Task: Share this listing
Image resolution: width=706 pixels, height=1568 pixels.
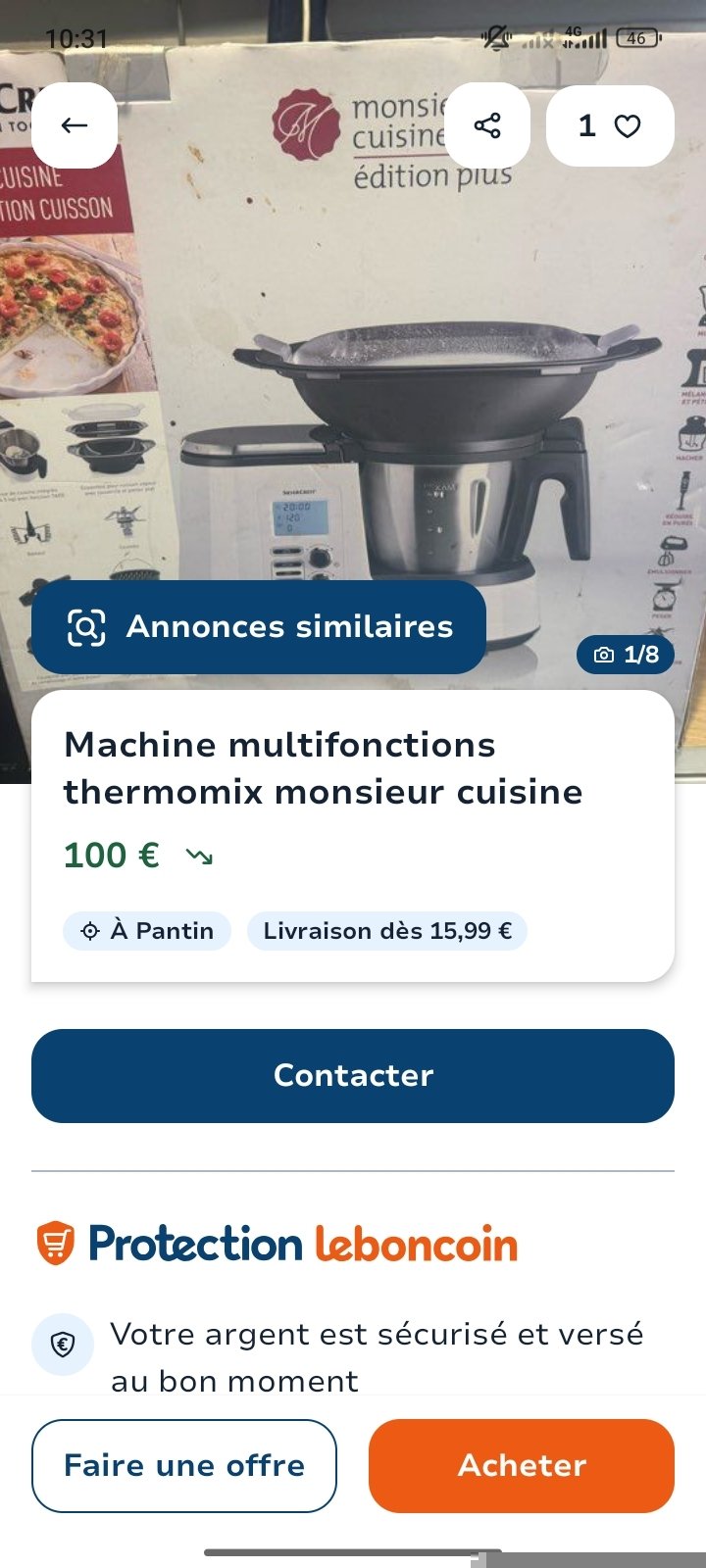Action: click(487, 125)
